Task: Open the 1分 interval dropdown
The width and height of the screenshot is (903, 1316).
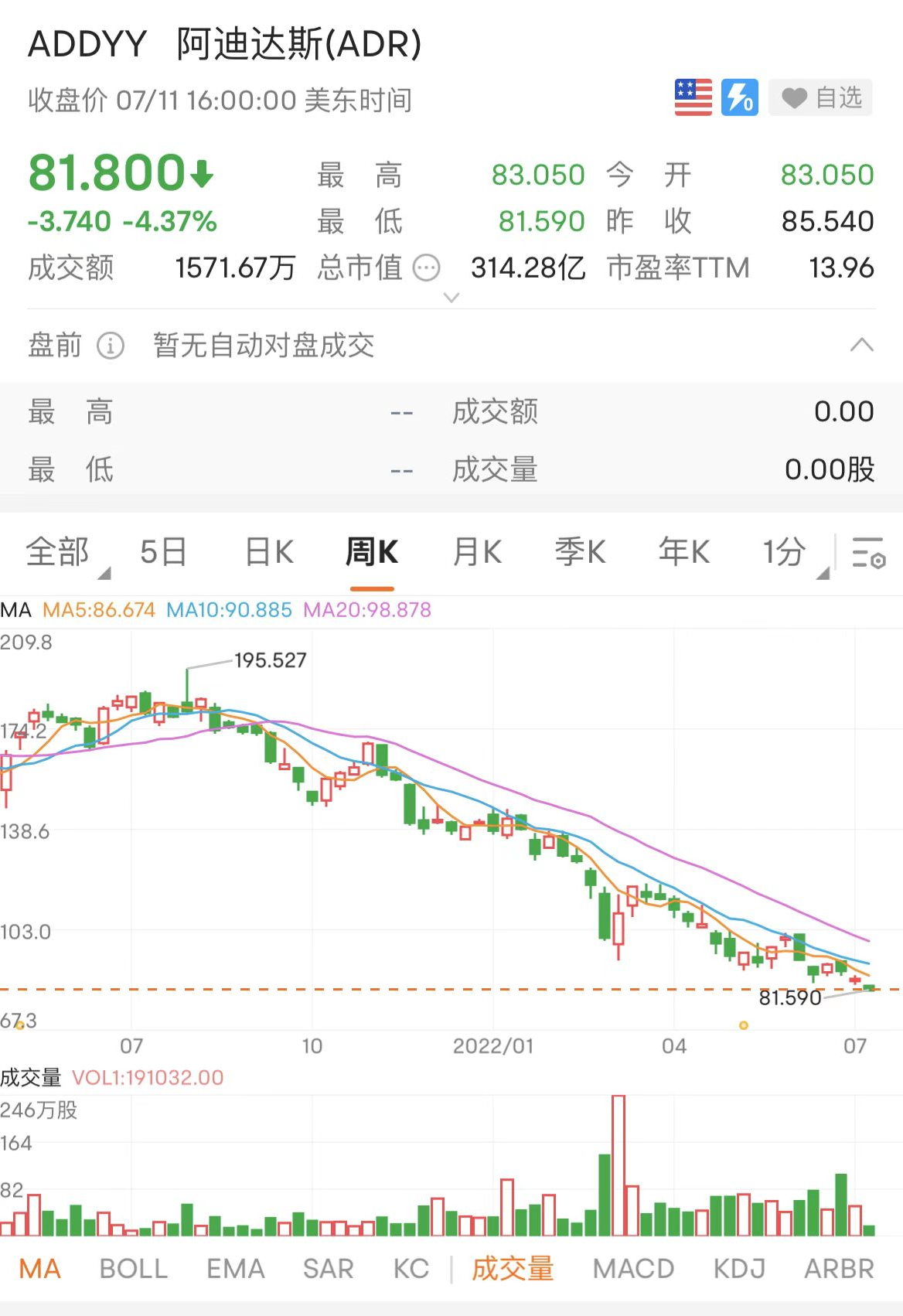Action: click(x=786, y=552)
